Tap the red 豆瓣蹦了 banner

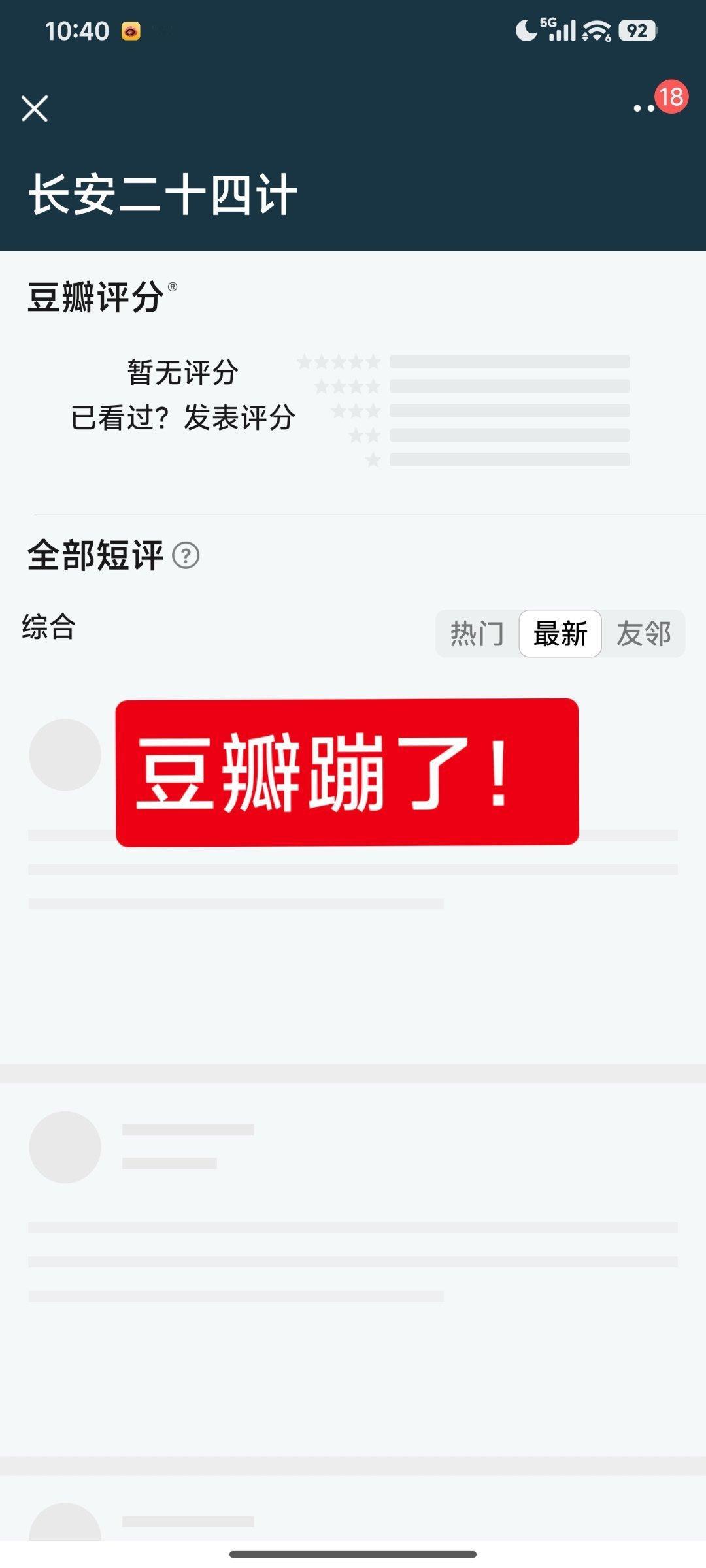point(348,776)
